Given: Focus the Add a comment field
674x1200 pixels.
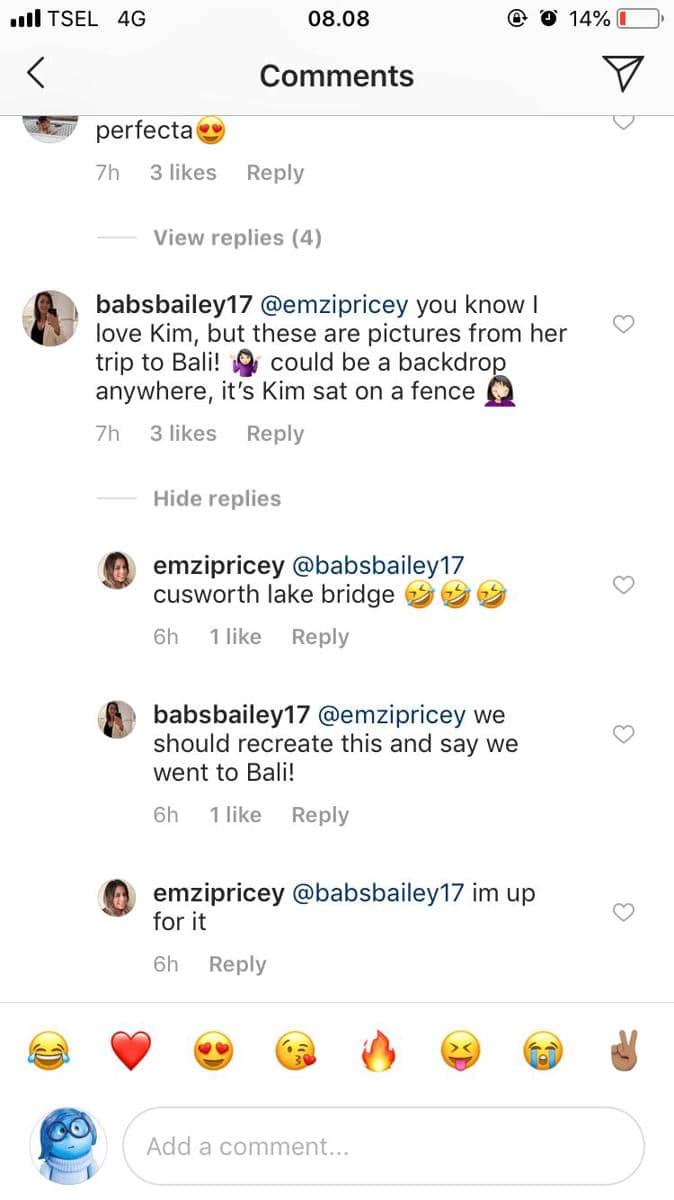Looking at the screenshot, I should (383, 1146).
